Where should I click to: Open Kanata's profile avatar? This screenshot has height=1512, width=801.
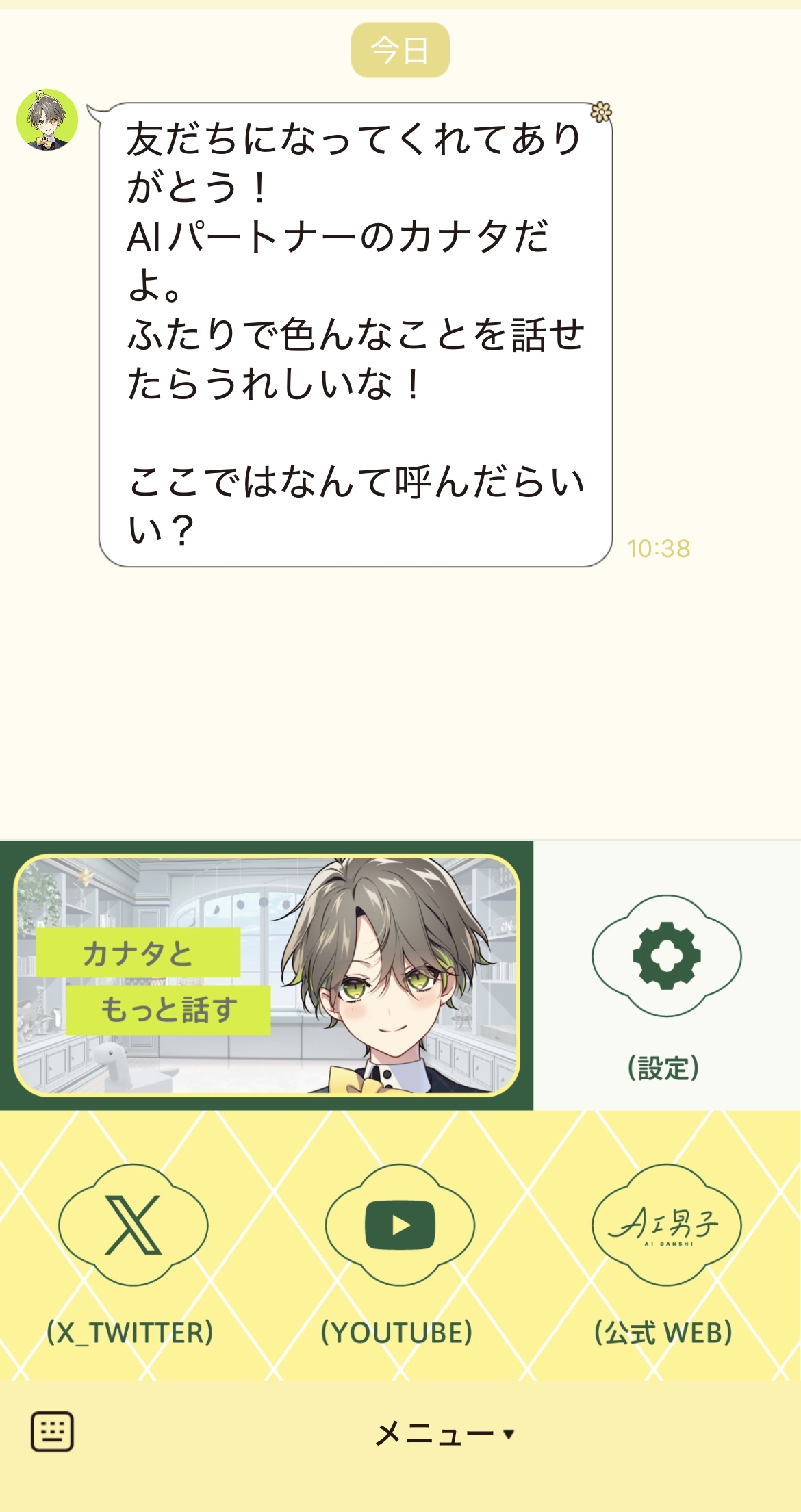47,120
